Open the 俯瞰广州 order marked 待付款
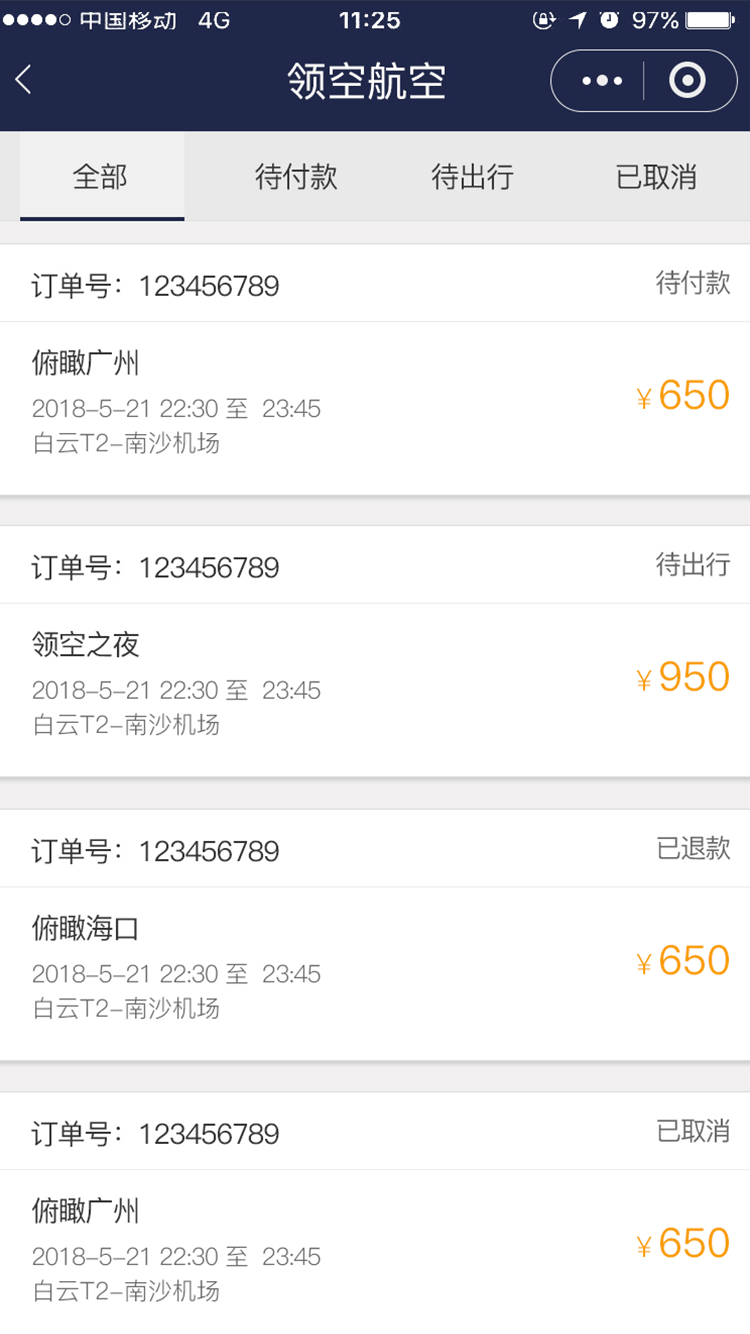This screenshot has width=750, height=1334. [x=375, y=400]
